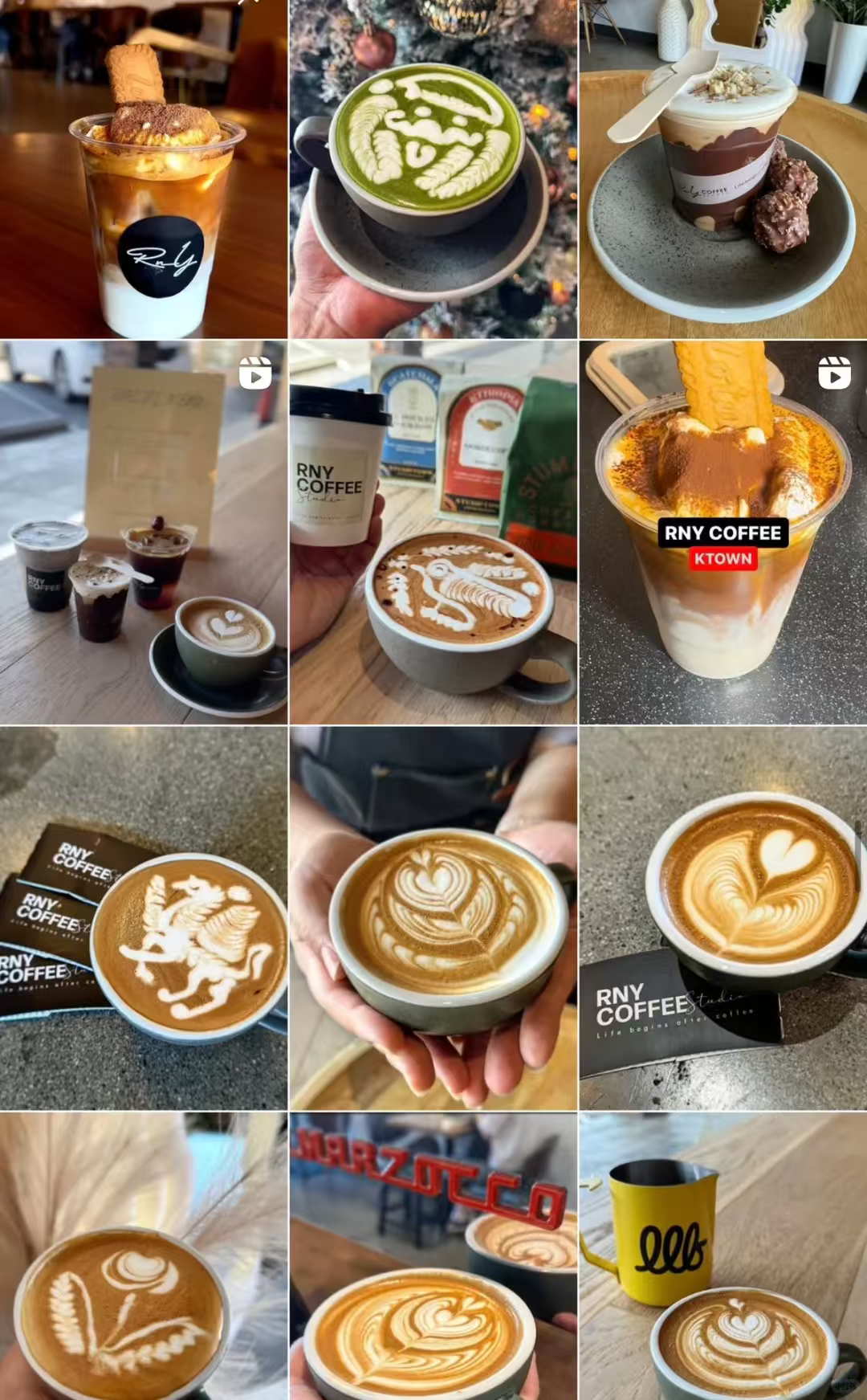Play the reel with three drinks and a menu
Screen dimensions: 867x1400
click(x=144, y=532)
